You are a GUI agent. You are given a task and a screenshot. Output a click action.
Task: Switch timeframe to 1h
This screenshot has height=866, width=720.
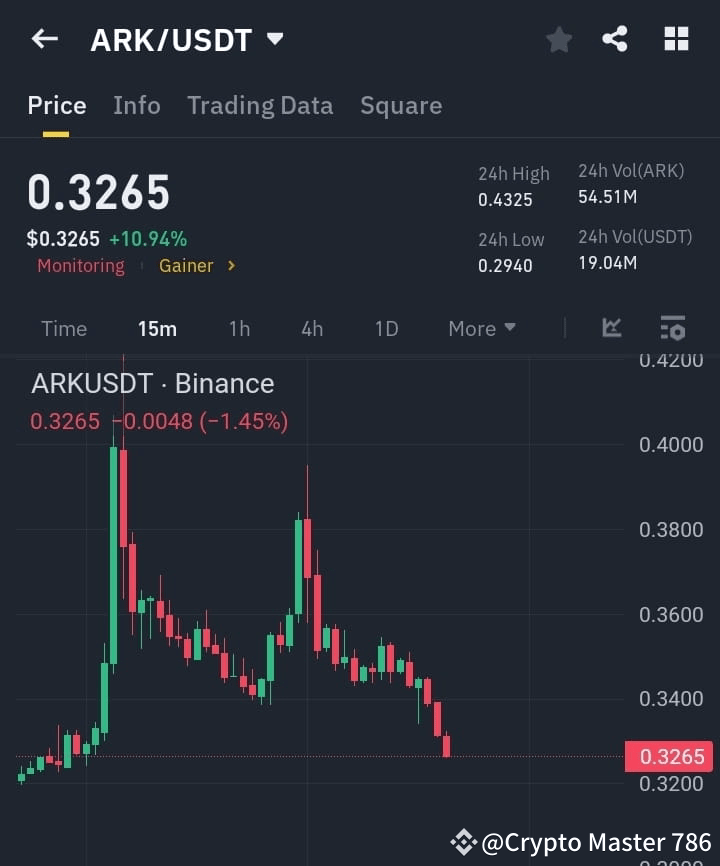pos(239,328)
